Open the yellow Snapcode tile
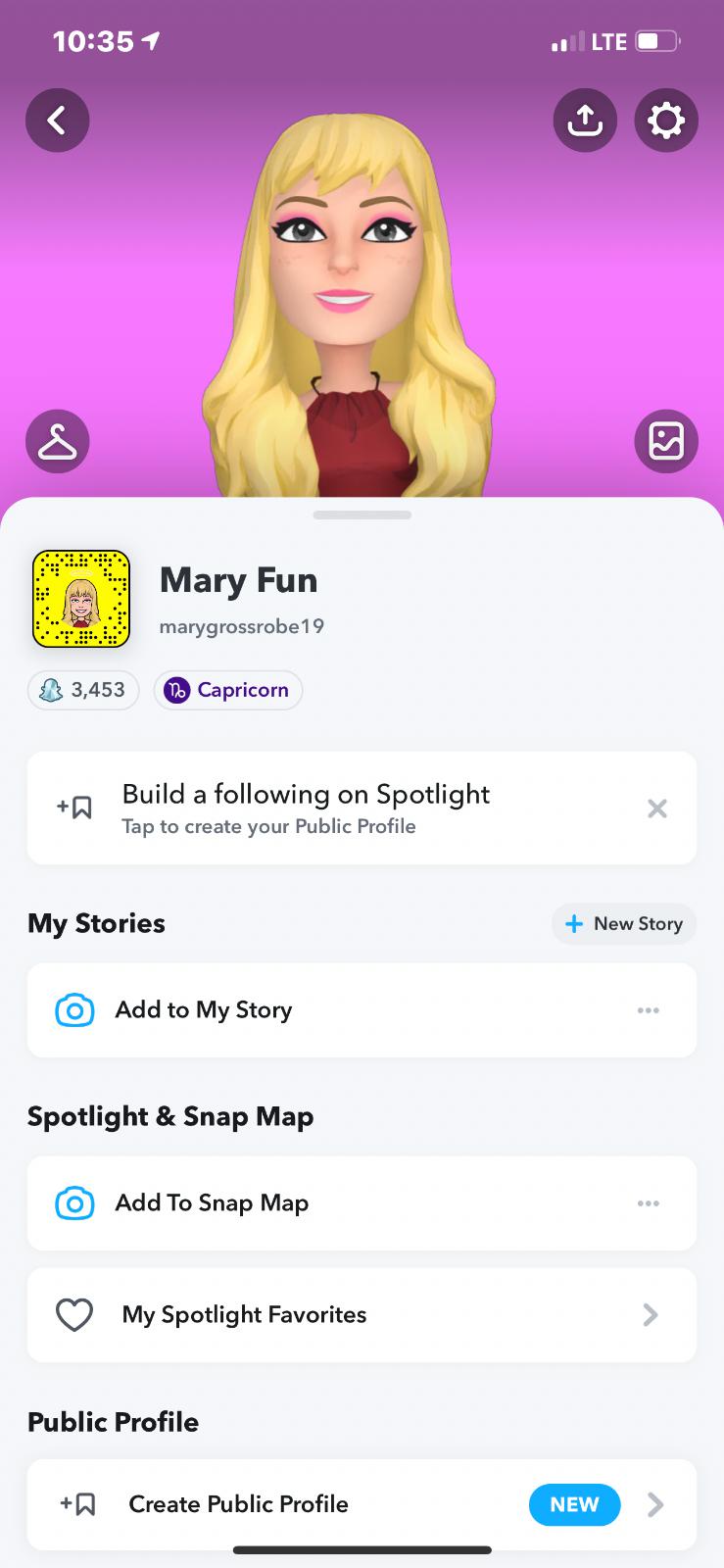Viewport: 724px width, 1568px height. (81, 599)
